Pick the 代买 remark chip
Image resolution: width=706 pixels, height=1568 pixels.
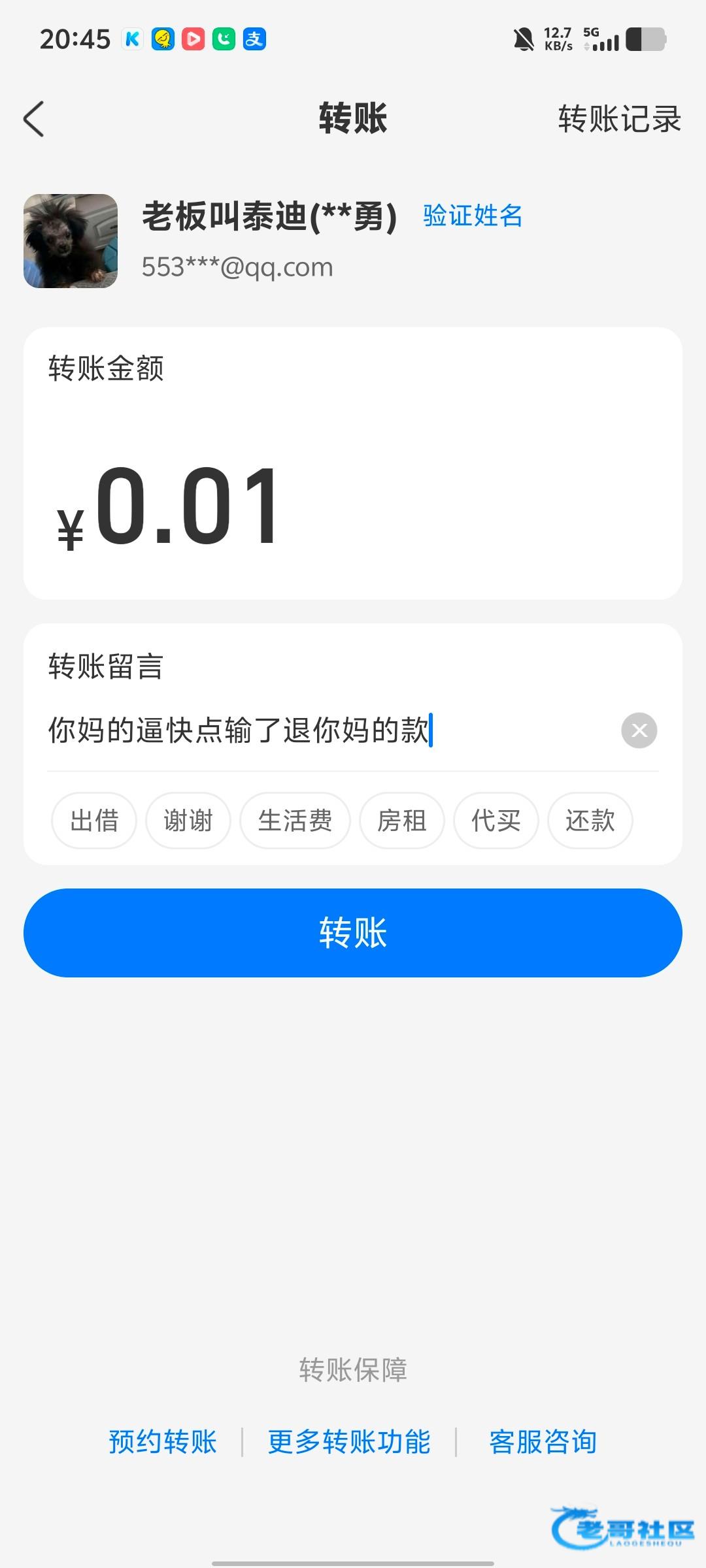coord(496,821)
